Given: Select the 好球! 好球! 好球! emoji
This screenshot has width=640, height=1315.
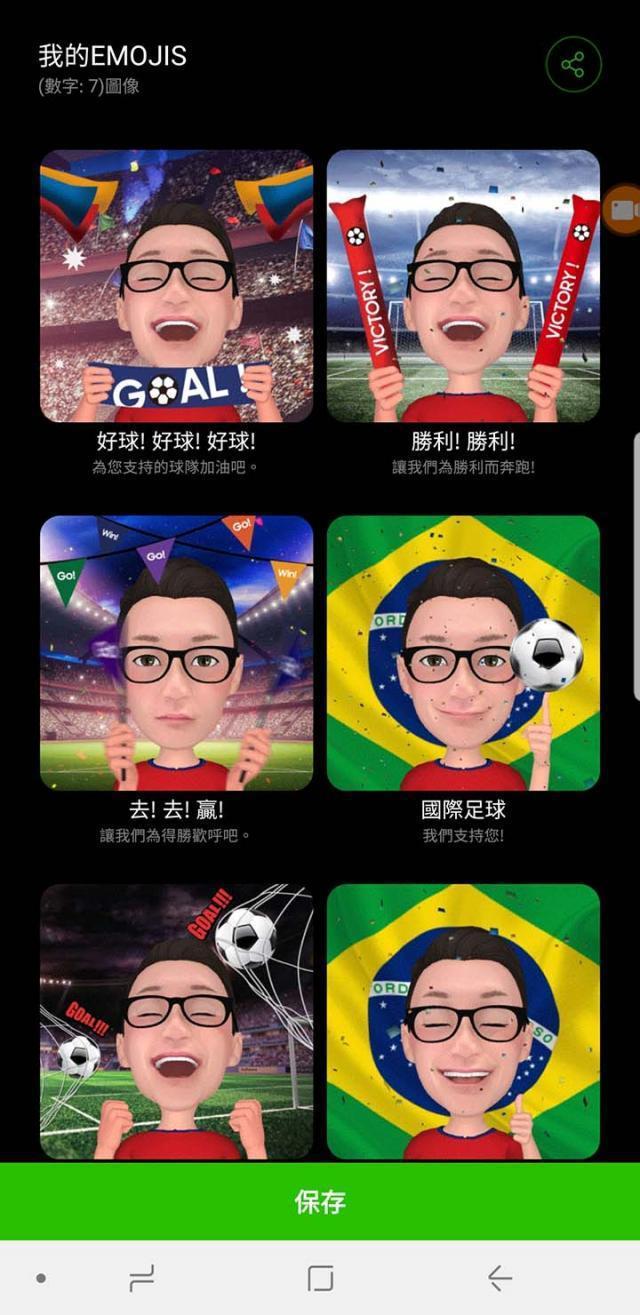Looking at the screenshot, I should pyautogui.click(x=176, y=286).
